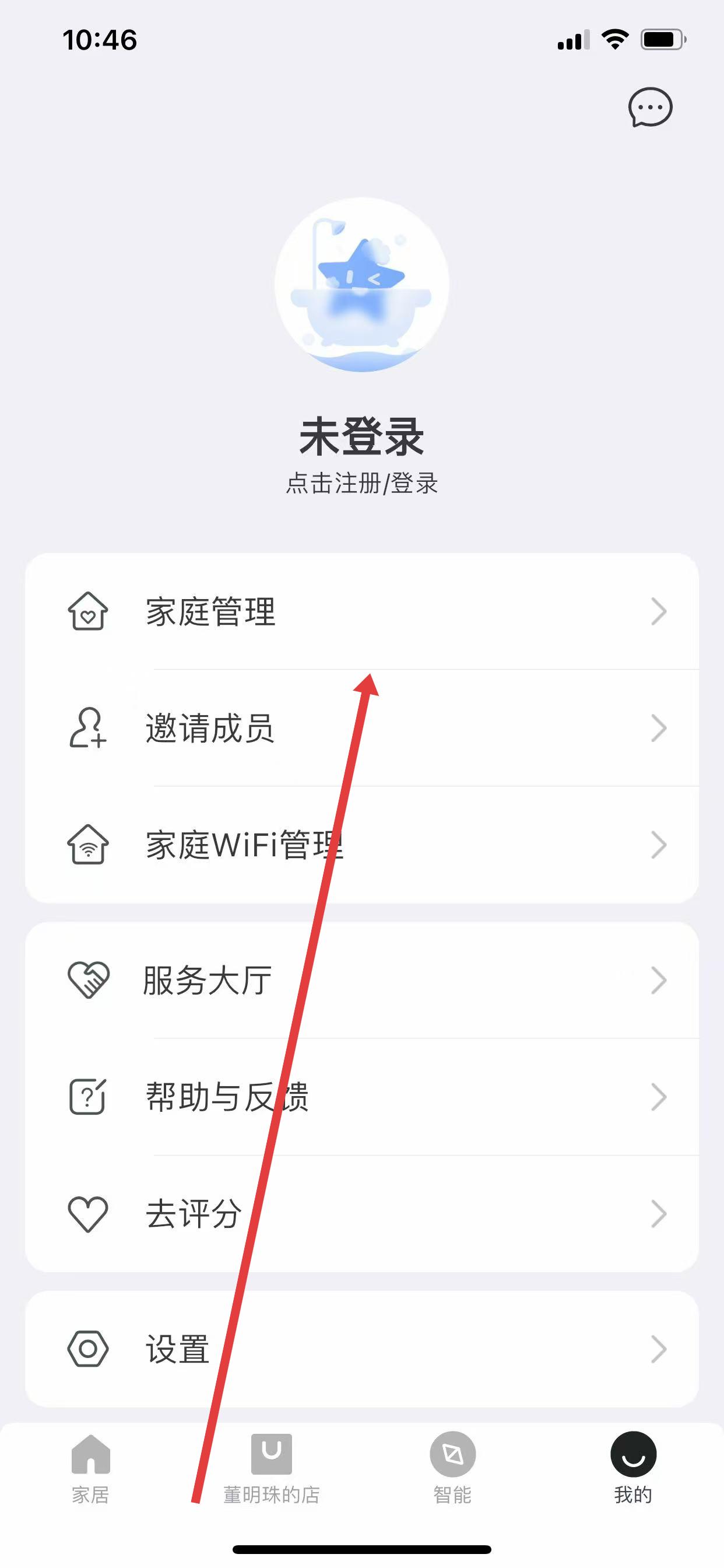This screenshot has width=724, height=1568.
Task: Switch to the 家居 tab
Action: click(91, 1468)
